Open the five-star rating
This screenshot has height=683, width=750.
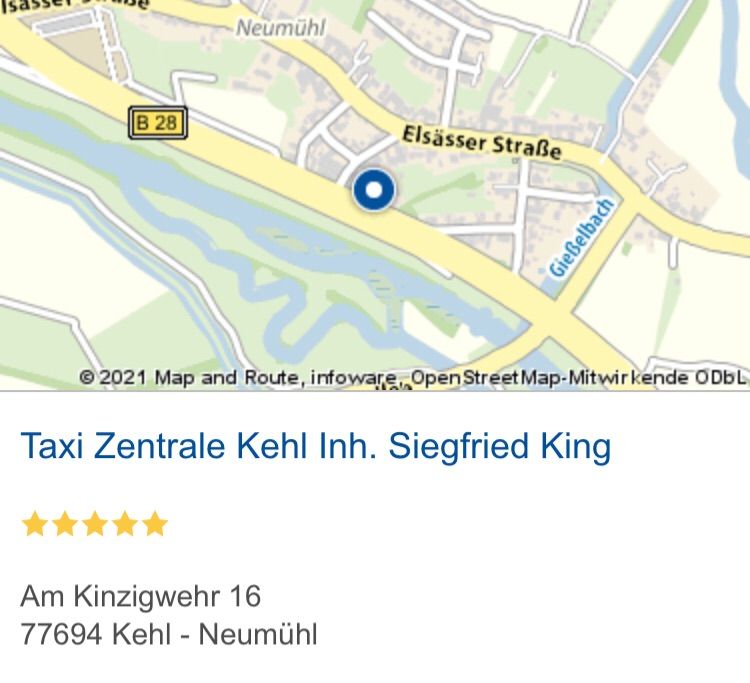click(94, 524)
